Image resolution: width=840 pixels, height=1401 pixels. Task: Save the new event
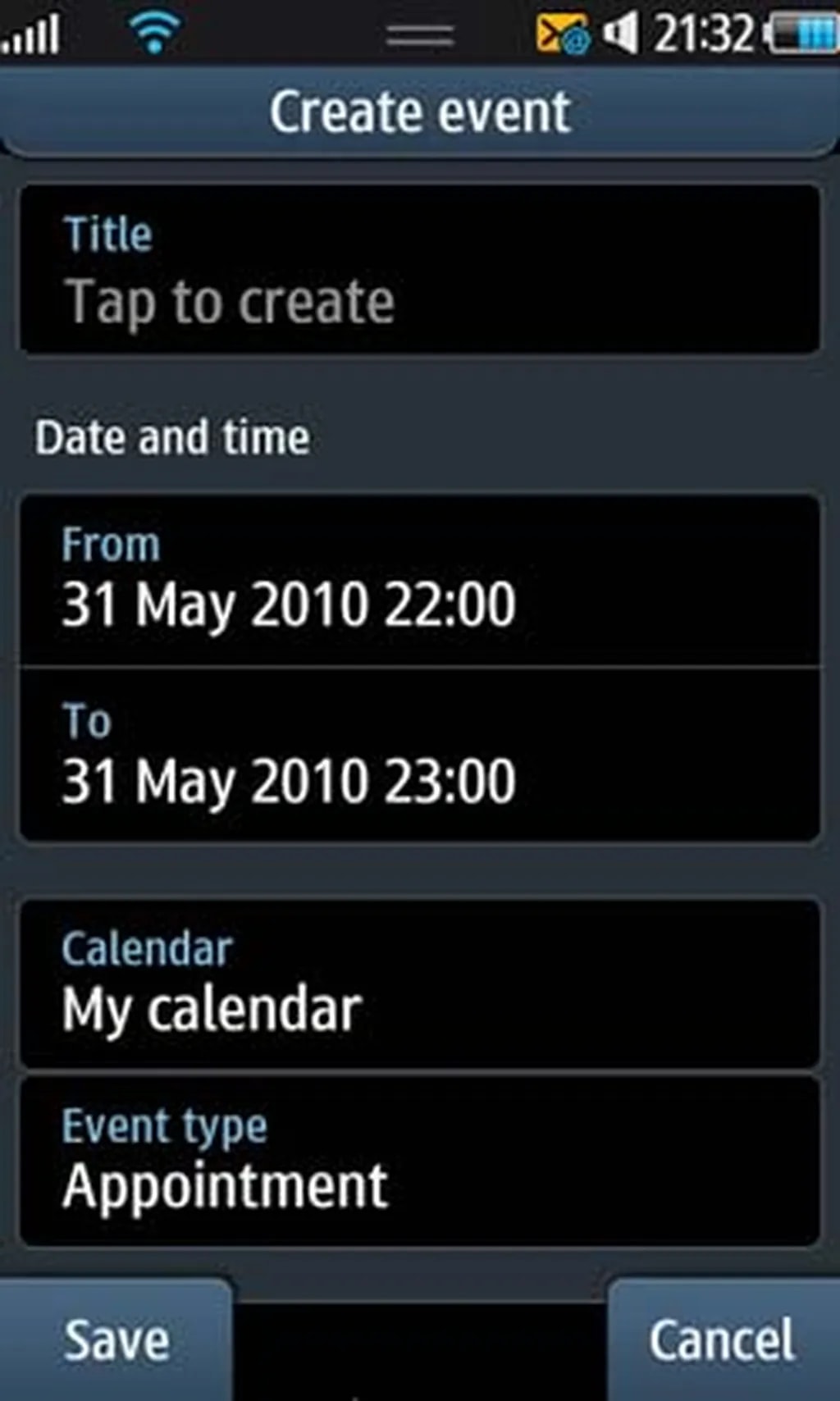point(116,1341)
